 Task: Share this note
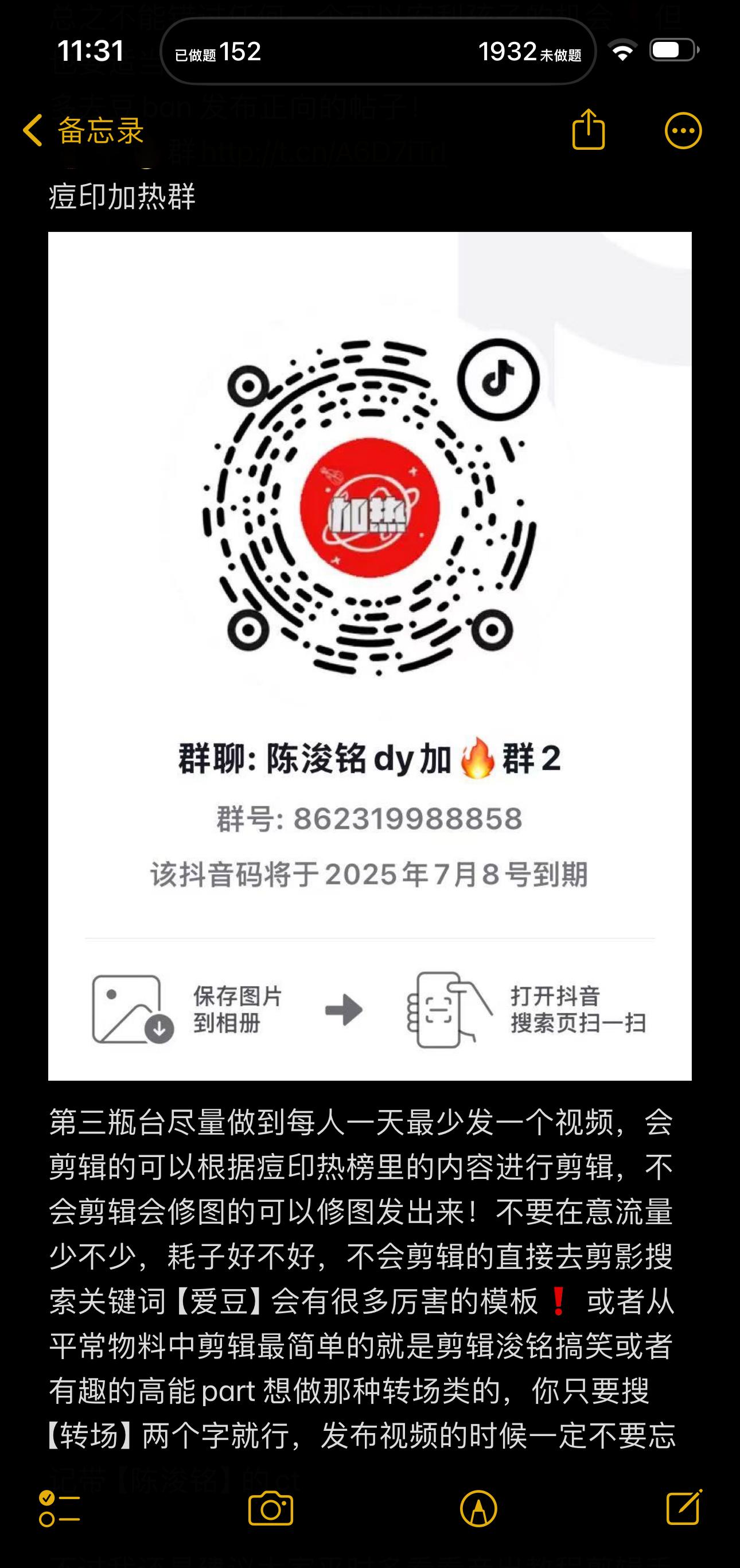pos(589,129)
